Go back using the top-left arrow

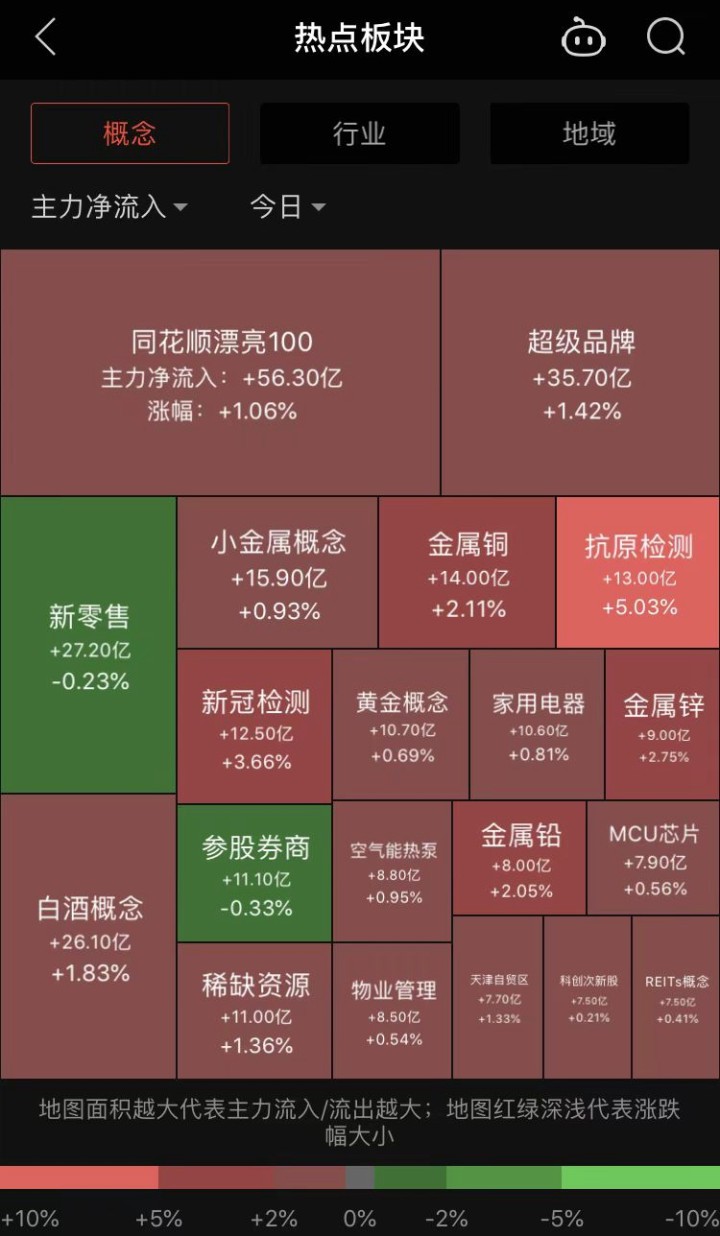tap(45, 38)
